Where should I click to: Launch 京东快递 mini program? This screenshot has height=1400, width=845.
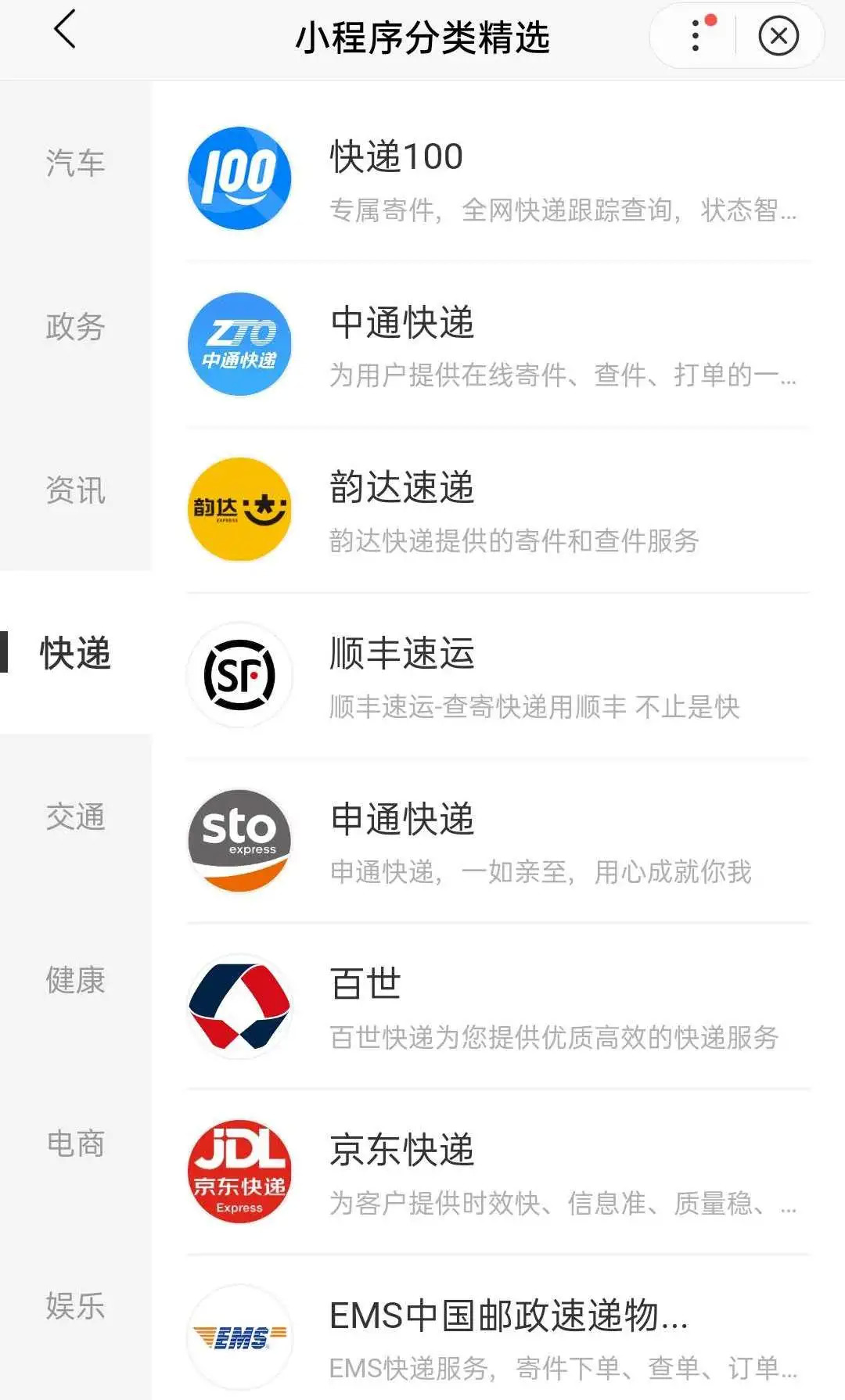(x=498, y=1172)
